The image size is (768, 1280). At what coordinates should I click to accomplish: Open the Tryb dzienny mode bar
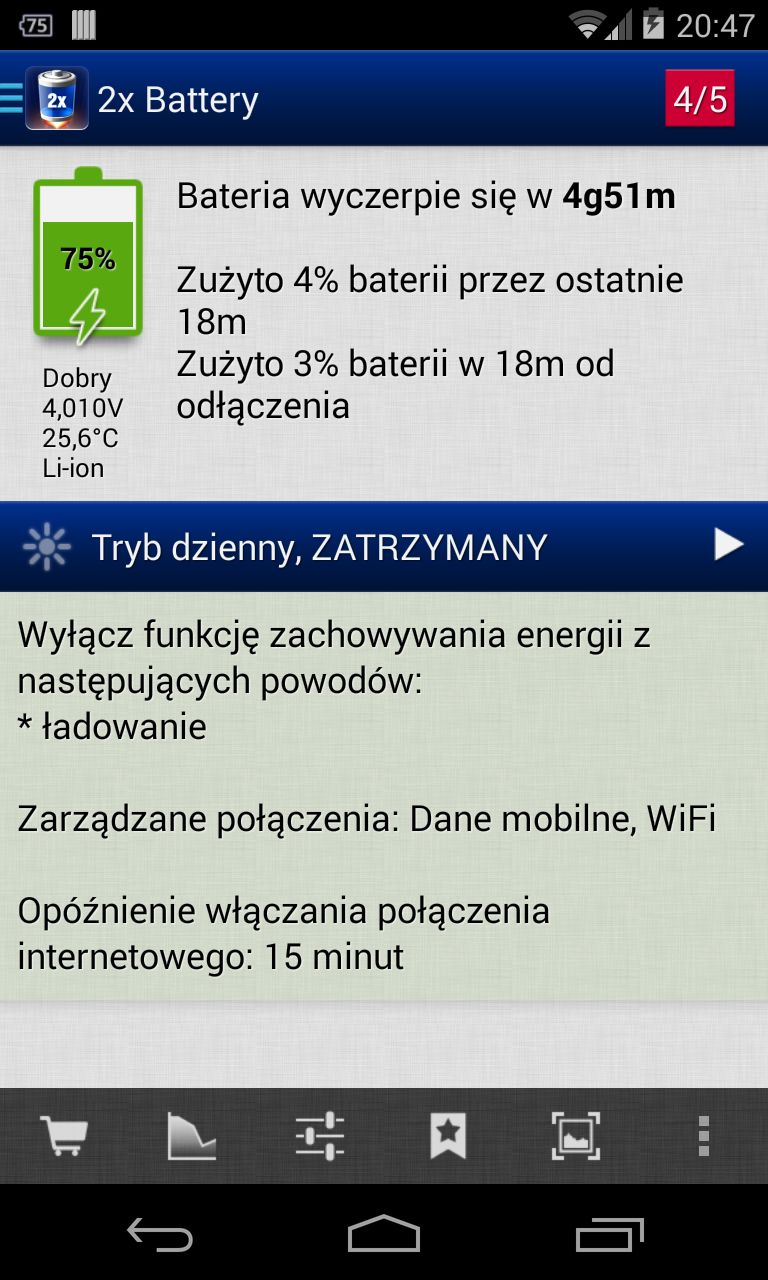coord(384,546)
